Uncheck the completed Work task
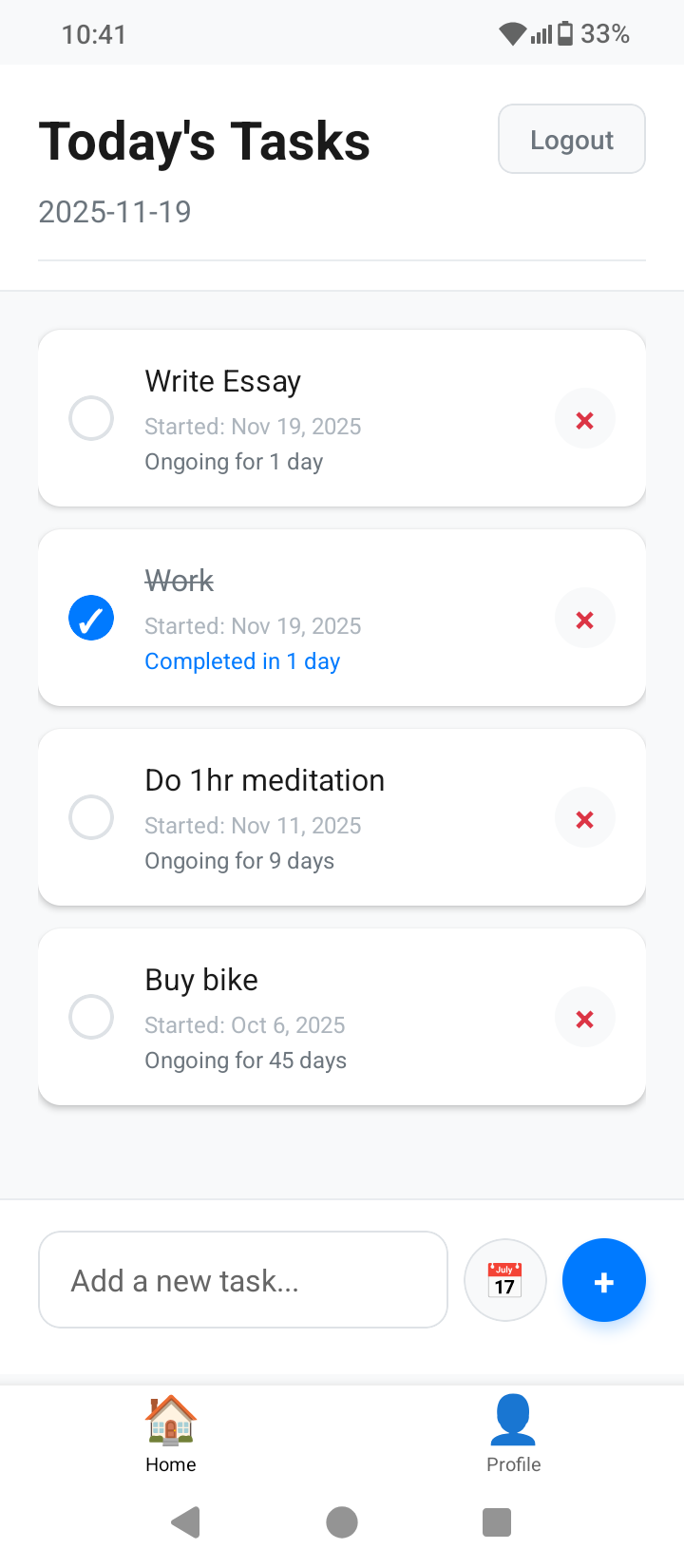This screenshot has width=684, height=1568. 90,618
